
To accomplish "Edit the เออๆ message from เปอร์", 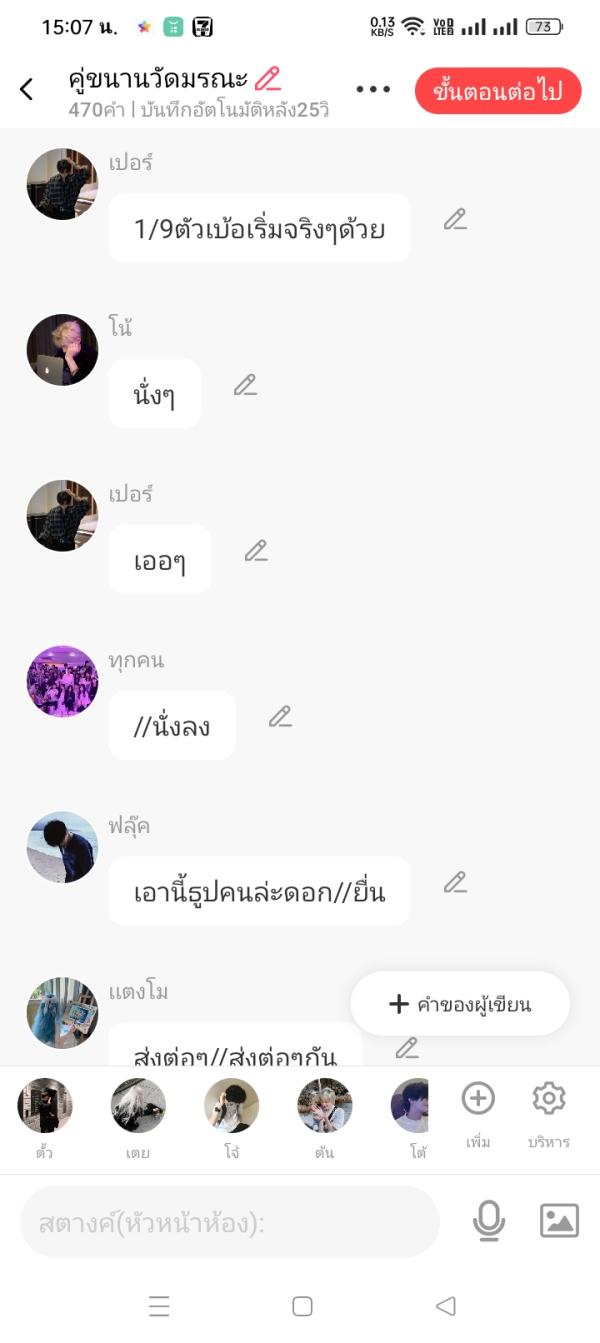I will (x=256, y=551).
